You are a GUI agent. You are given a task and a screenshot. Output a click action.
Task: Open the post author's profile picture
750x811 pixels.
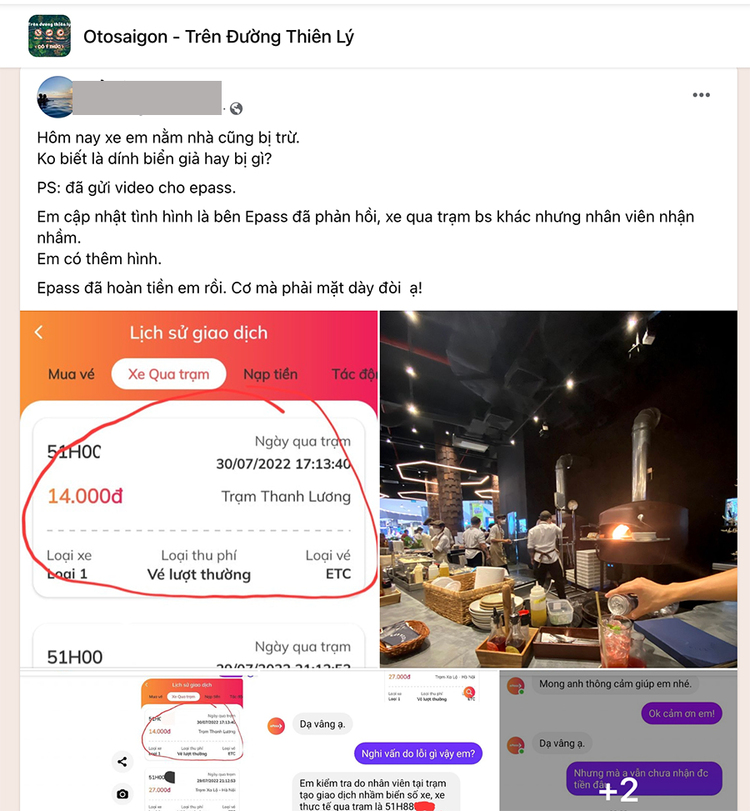tap(56, 97)
